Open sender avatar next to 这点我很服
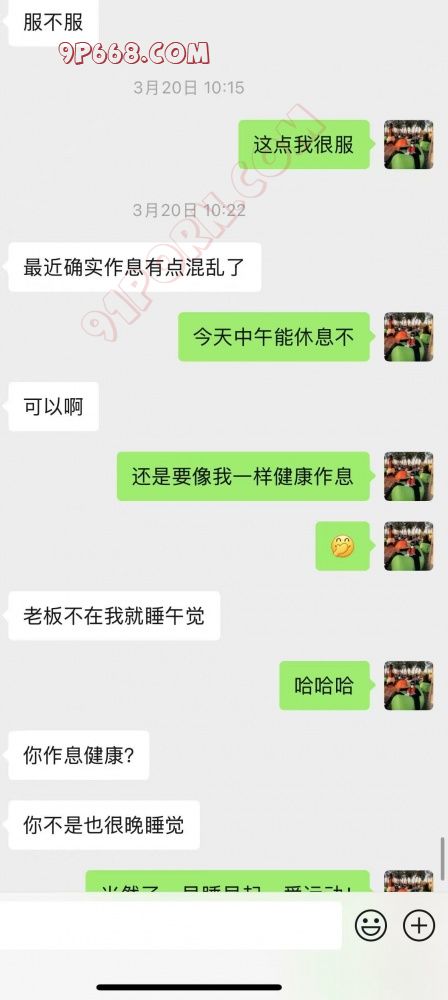 (x=408, y=145)
